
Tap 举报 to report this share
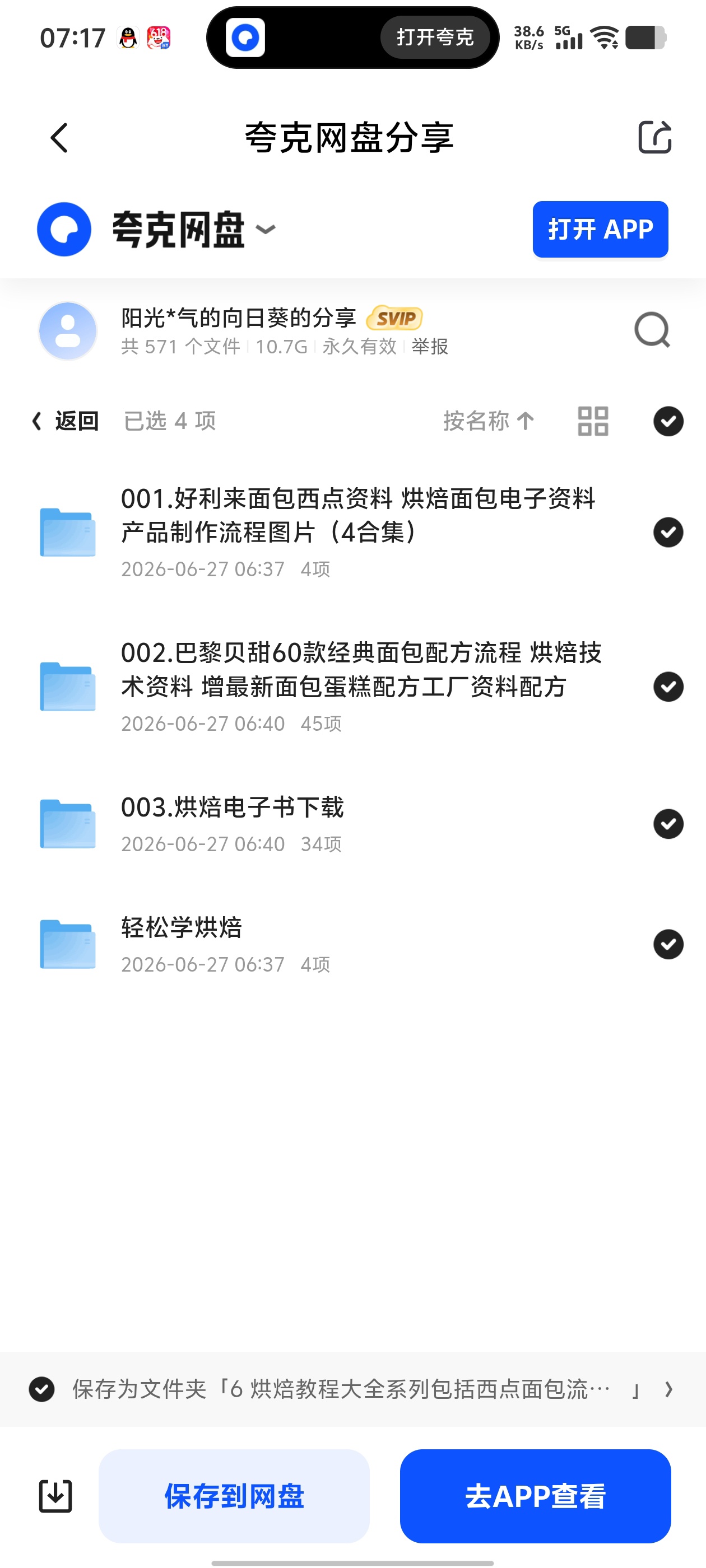point(430,346)
